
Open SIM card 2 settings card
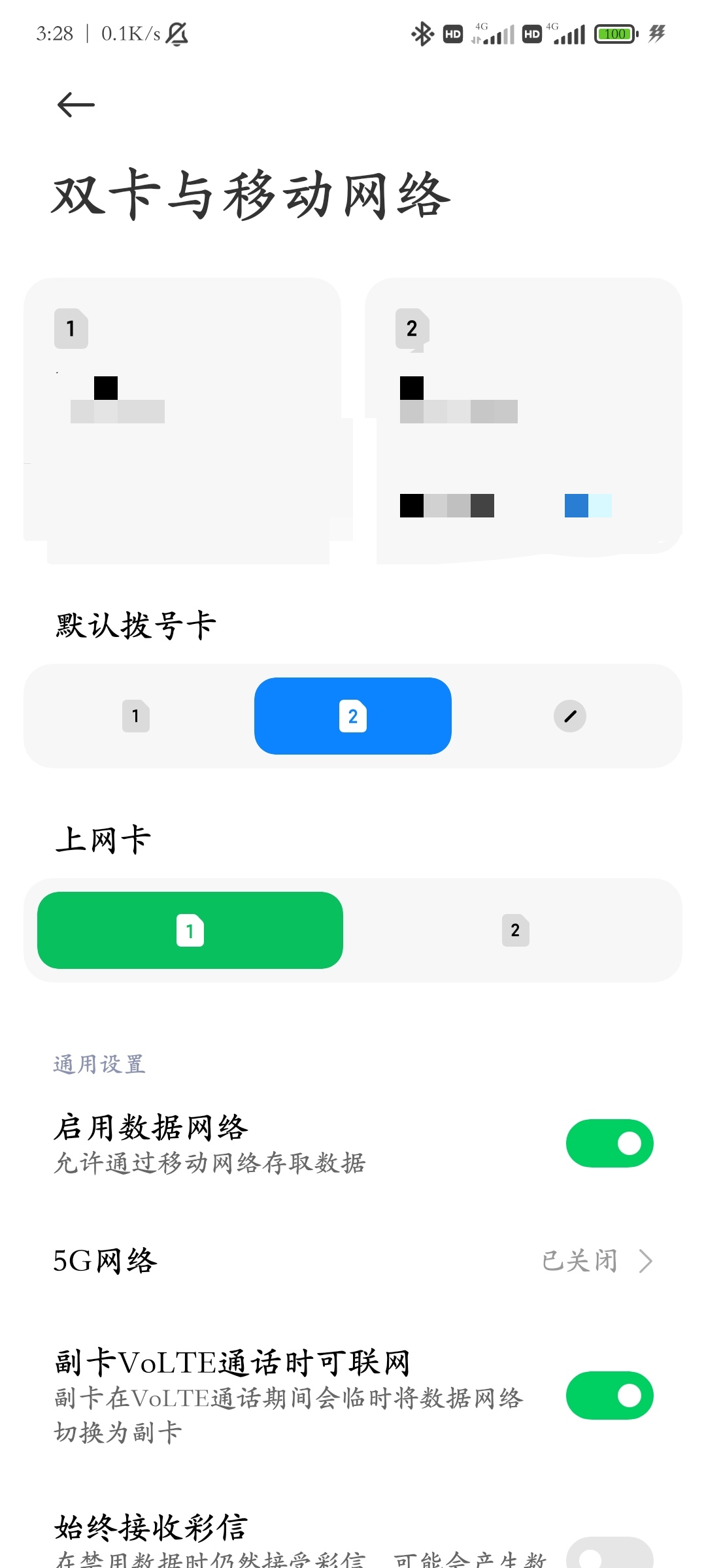[524, 421]
